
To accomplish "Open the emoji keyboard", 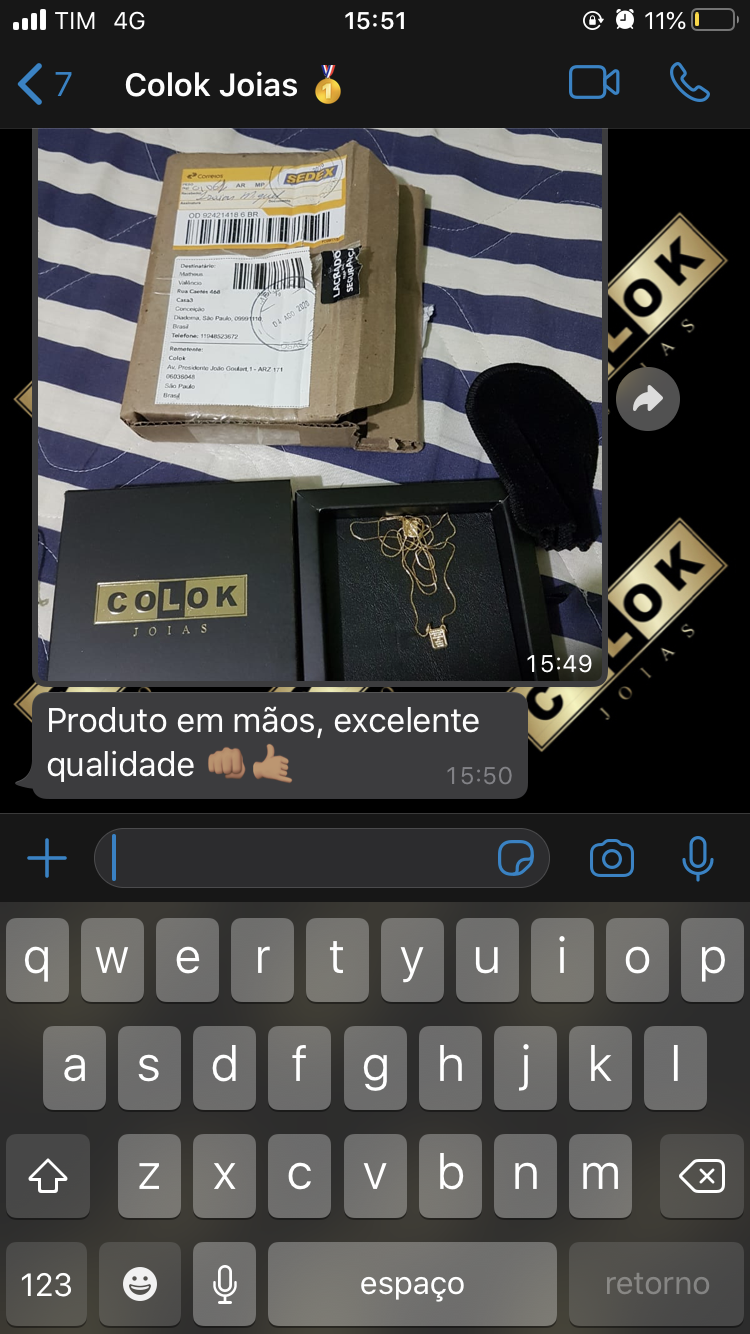I will click(140, 1284).
